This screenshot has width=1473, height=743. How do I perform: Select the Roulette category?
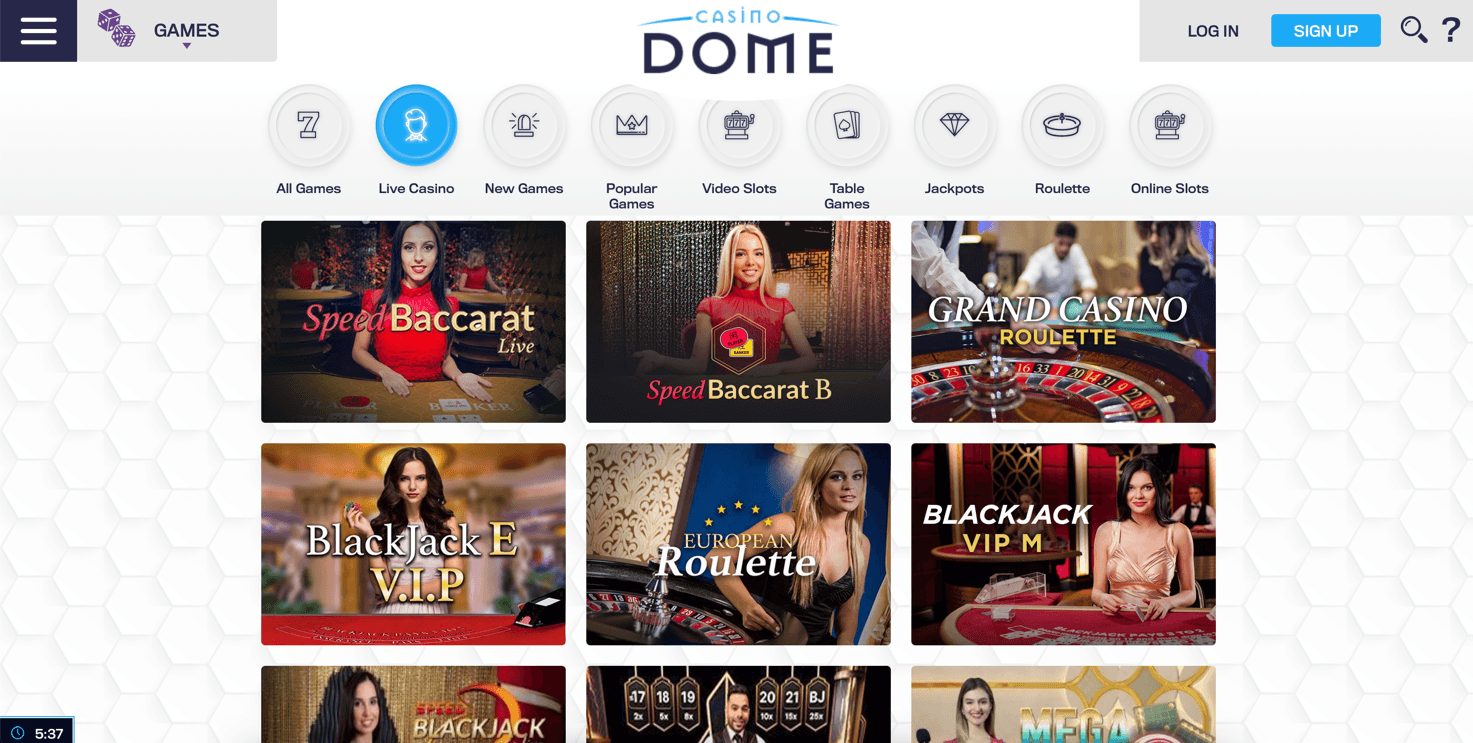click(1062, 126)
